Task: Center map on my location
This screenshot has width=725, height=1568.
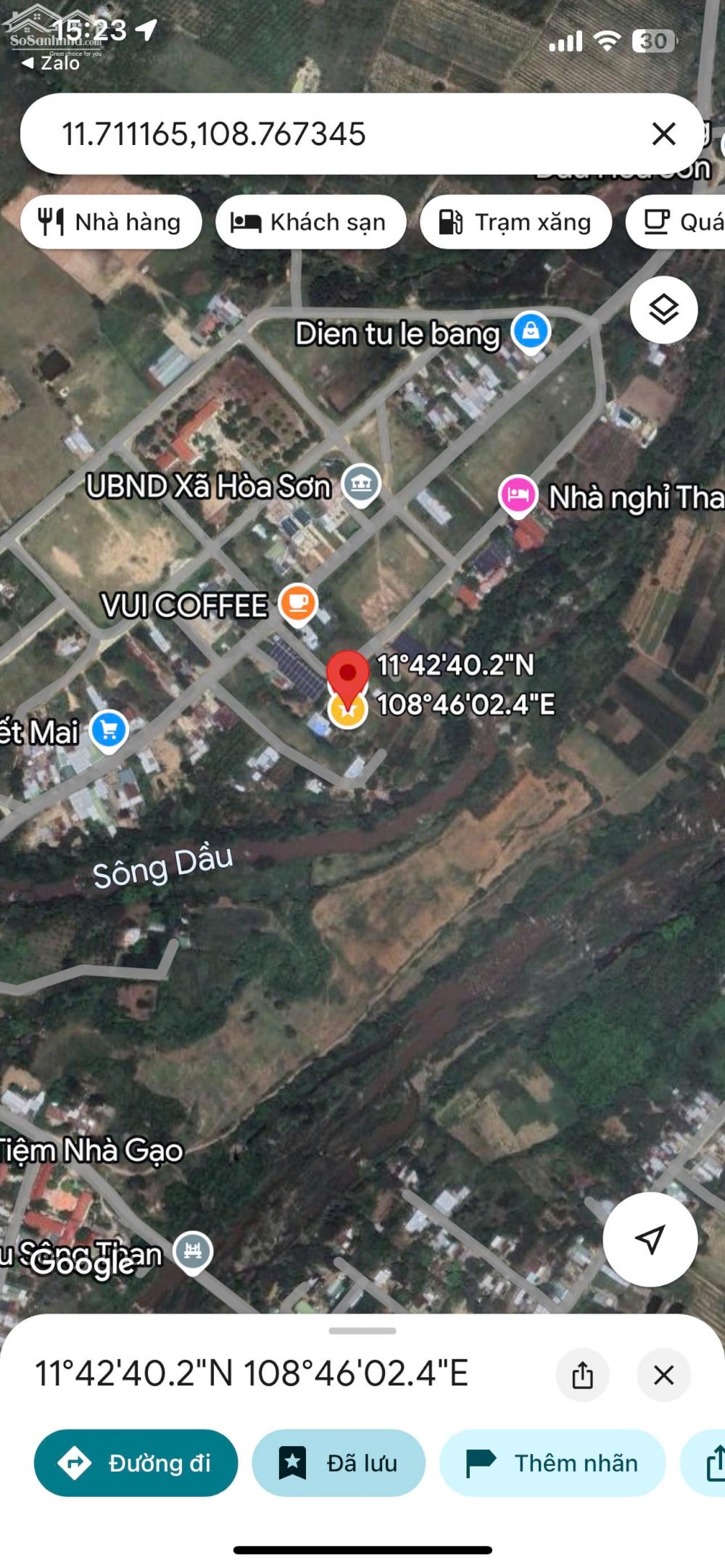Action: (650, 1239)
